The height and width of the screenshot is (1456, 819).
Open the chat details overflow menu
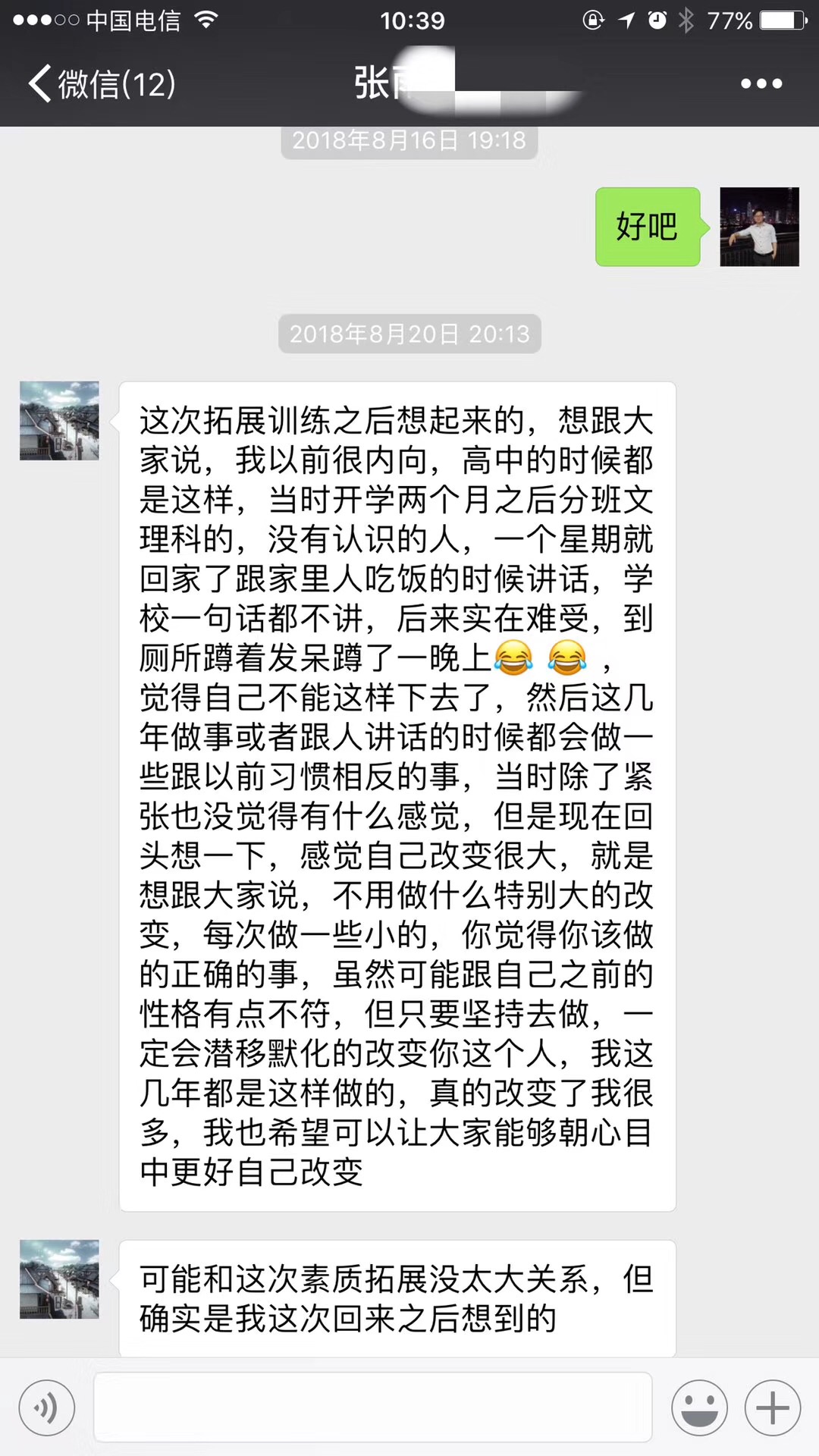pyautogui.click(x=761, y=83)
